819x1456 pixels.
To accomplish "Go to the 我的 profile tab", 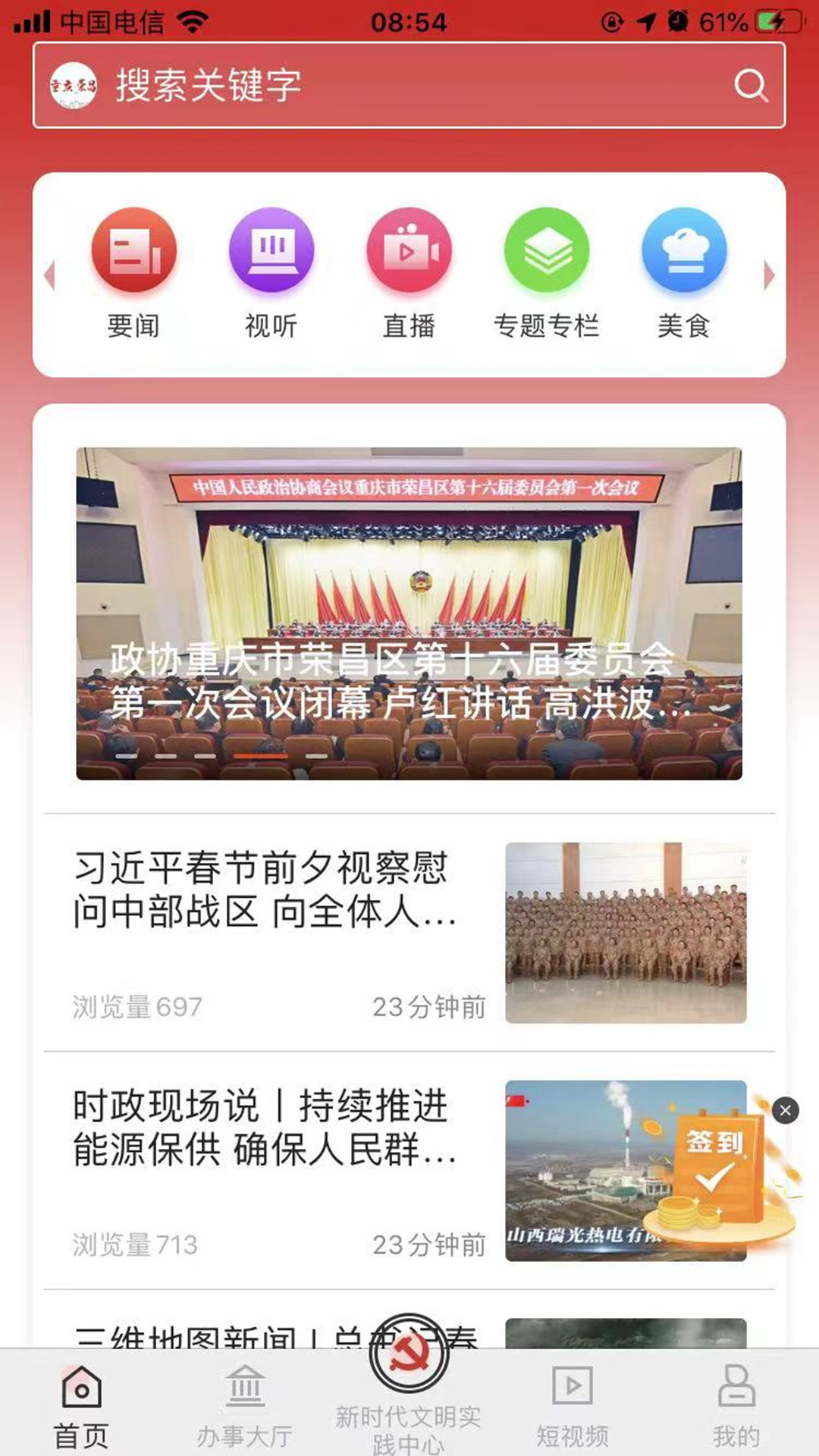I will point(736,1405).
